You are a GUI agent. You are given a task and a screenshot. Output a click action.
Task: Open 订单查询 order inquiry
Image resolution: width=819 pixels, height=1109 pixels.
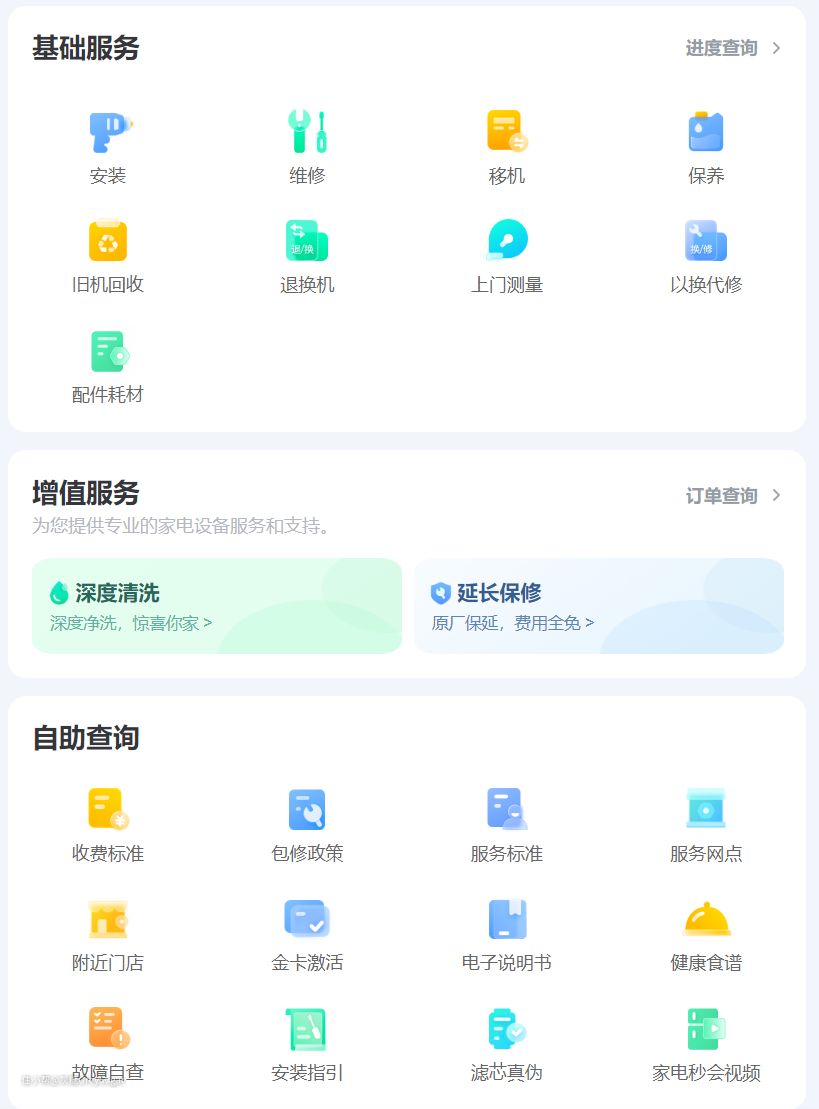(733, 496)
